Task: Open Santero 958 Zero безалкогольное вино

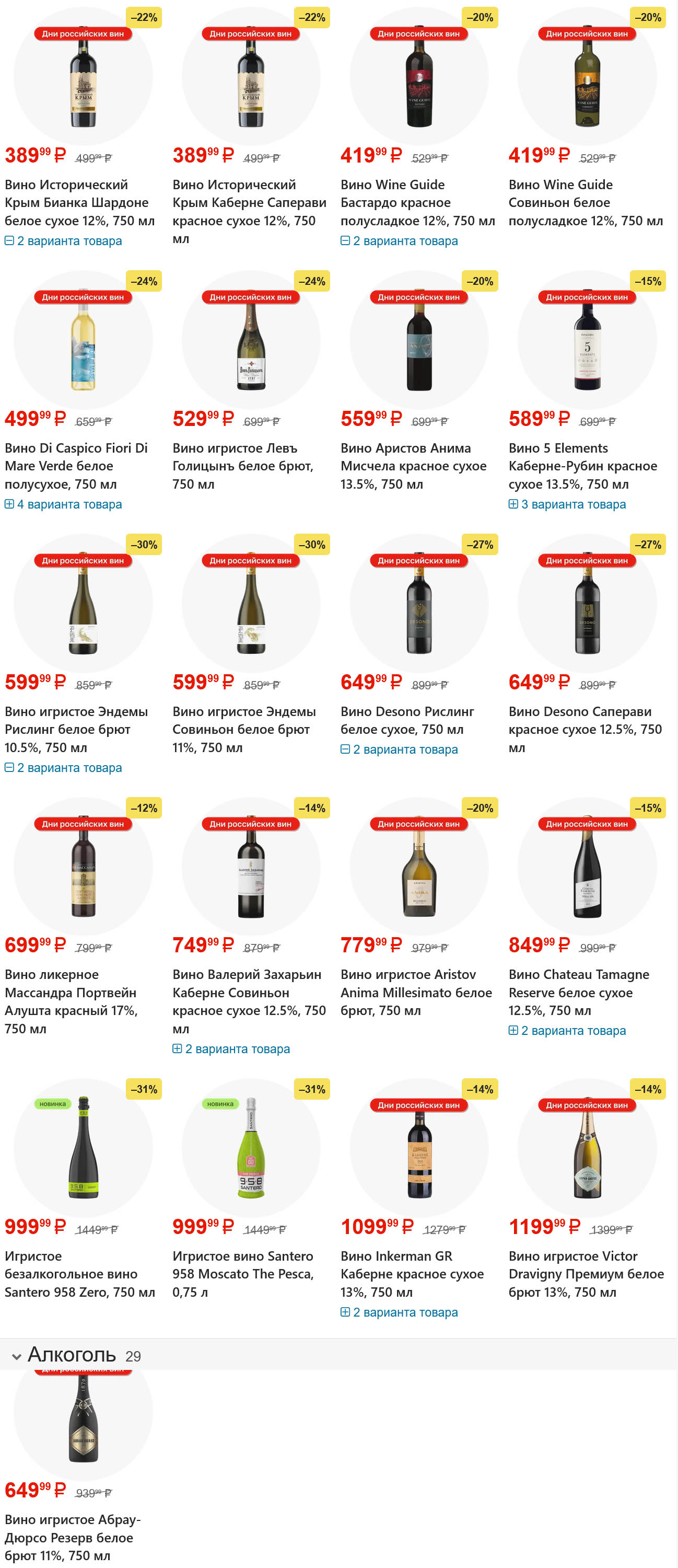Action: 79,1274
